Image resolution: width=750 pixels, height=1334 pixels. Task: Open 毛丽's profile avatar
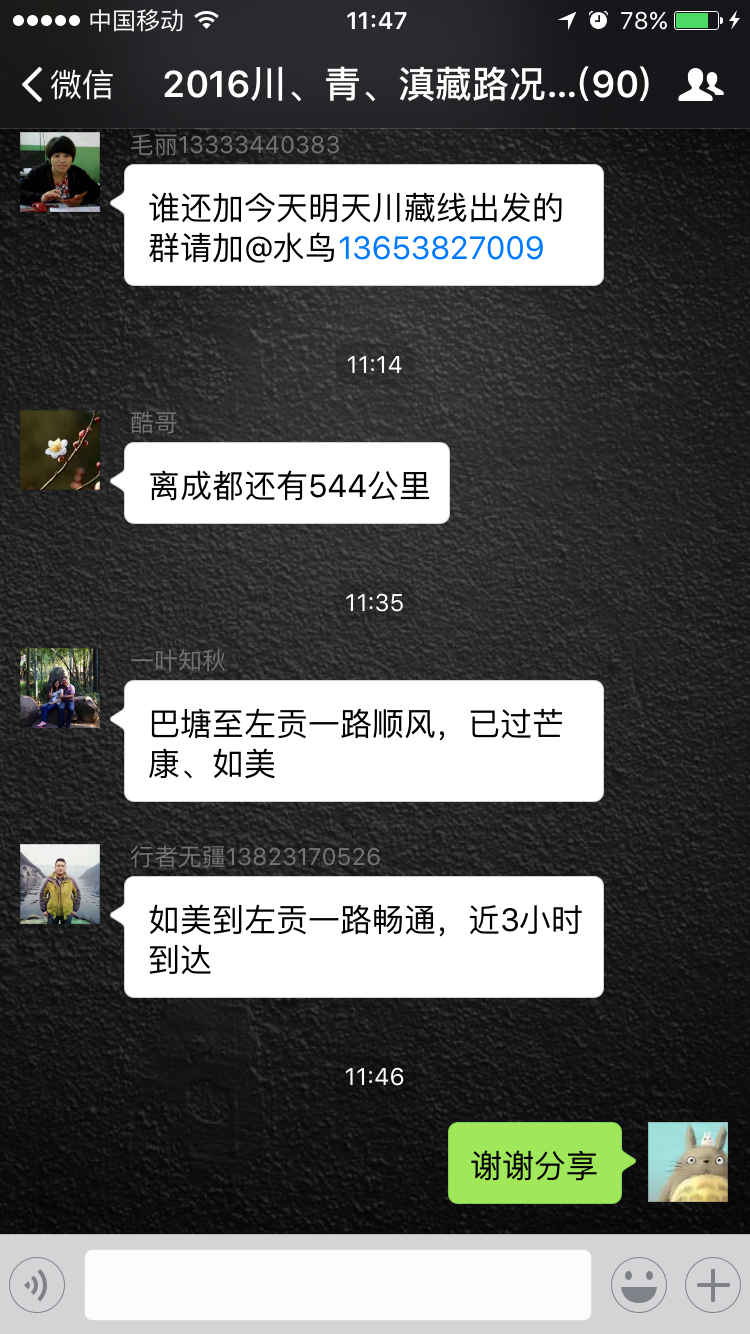pos(60,171)
